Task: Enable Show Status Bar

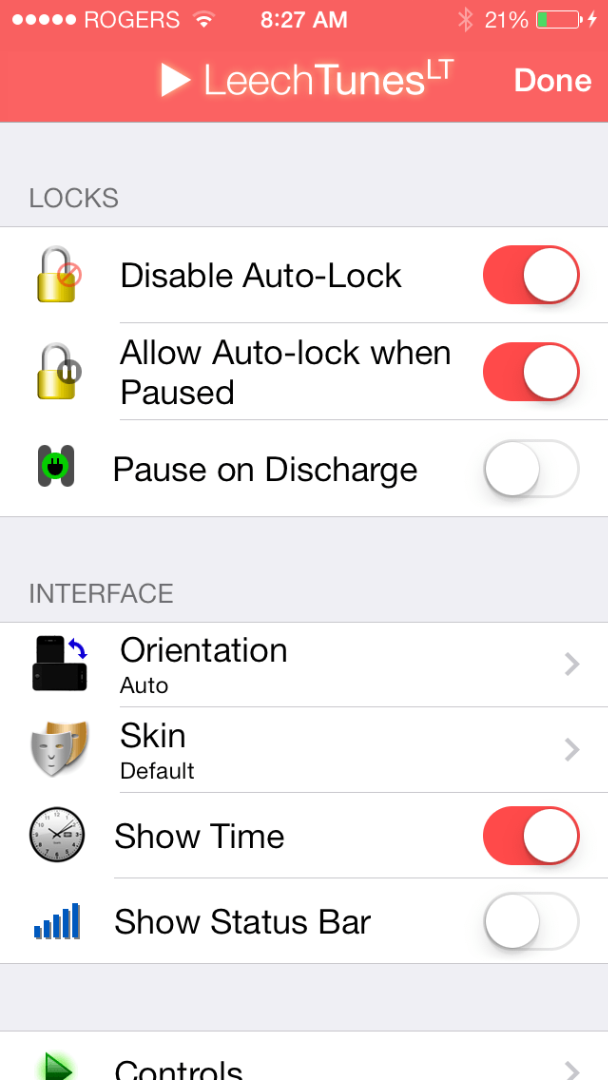Action: [531, 921]
